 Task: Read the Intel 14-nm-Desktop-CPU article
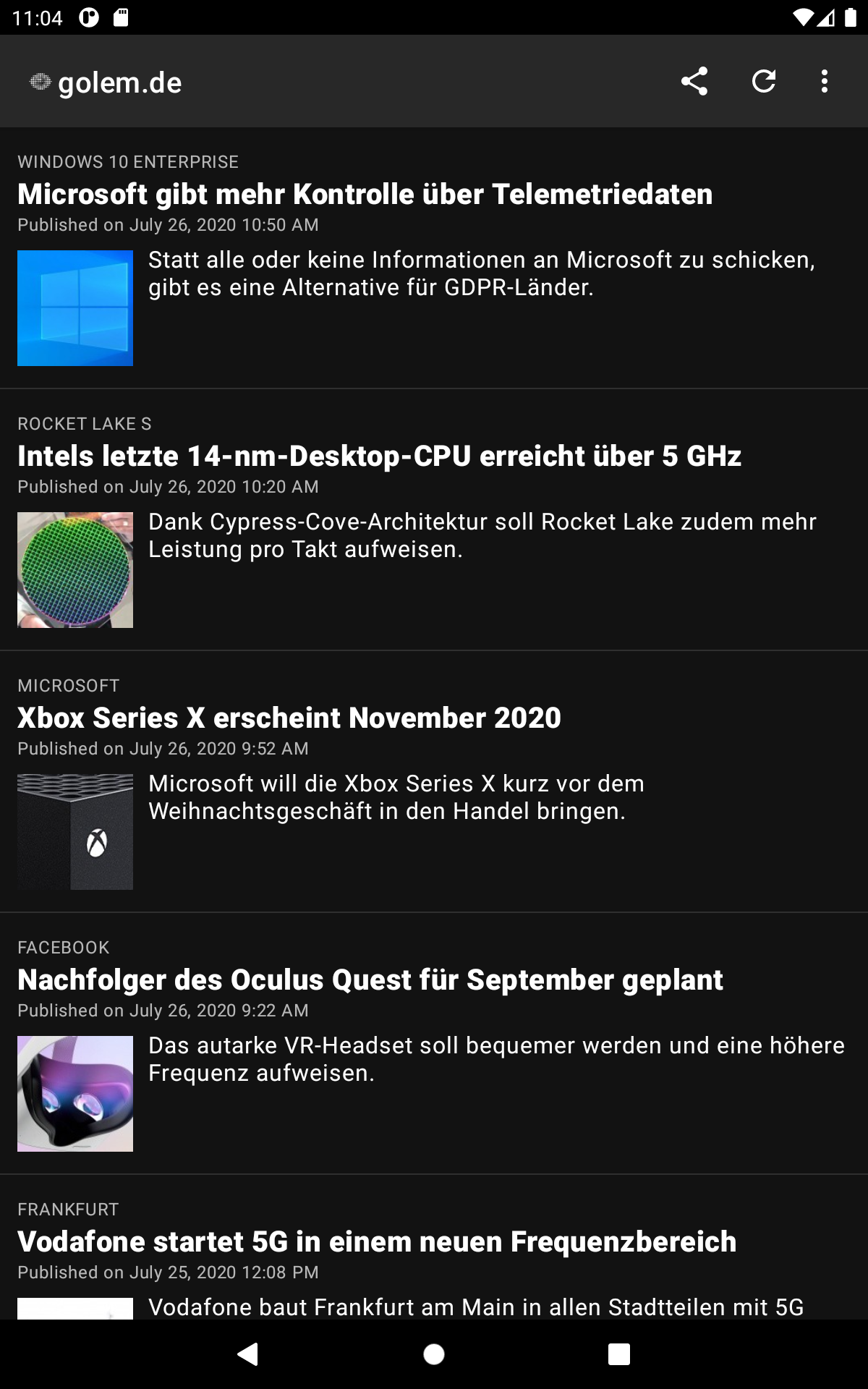click(x=379, y=456)
